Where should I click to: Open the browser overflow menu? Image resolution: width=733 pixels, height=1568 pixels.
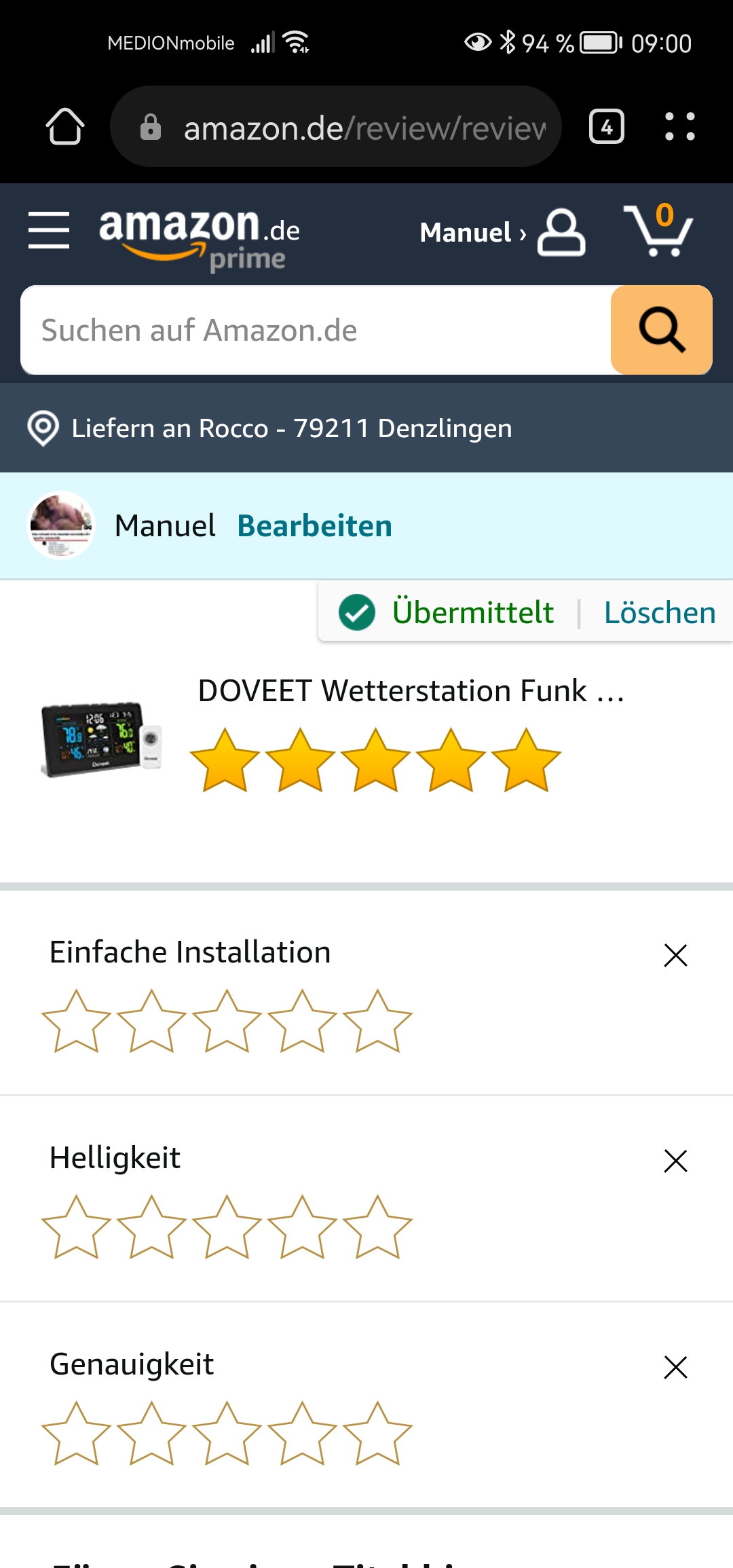(x=679, y=127)
